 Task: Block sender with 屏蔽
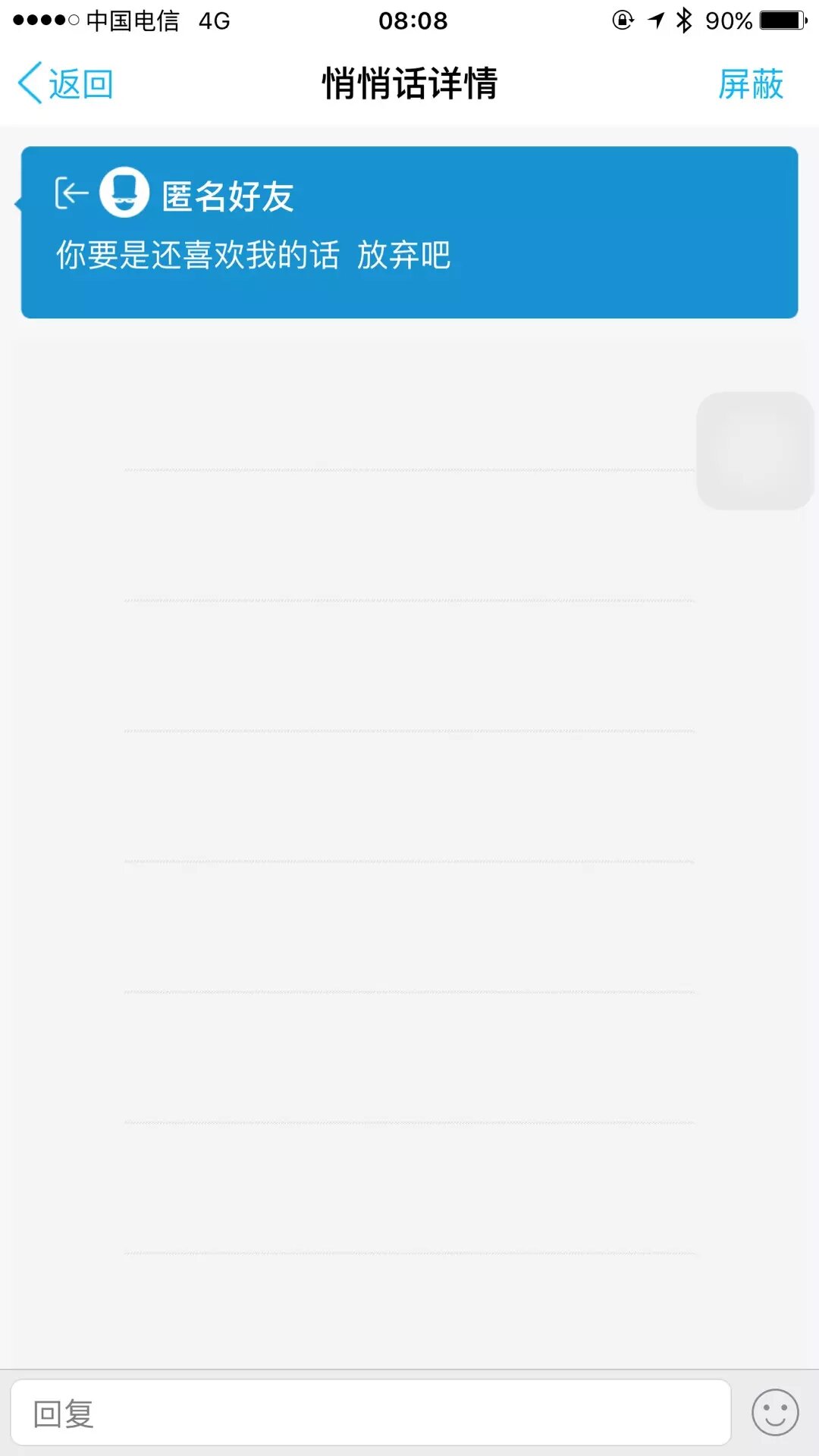750,83
